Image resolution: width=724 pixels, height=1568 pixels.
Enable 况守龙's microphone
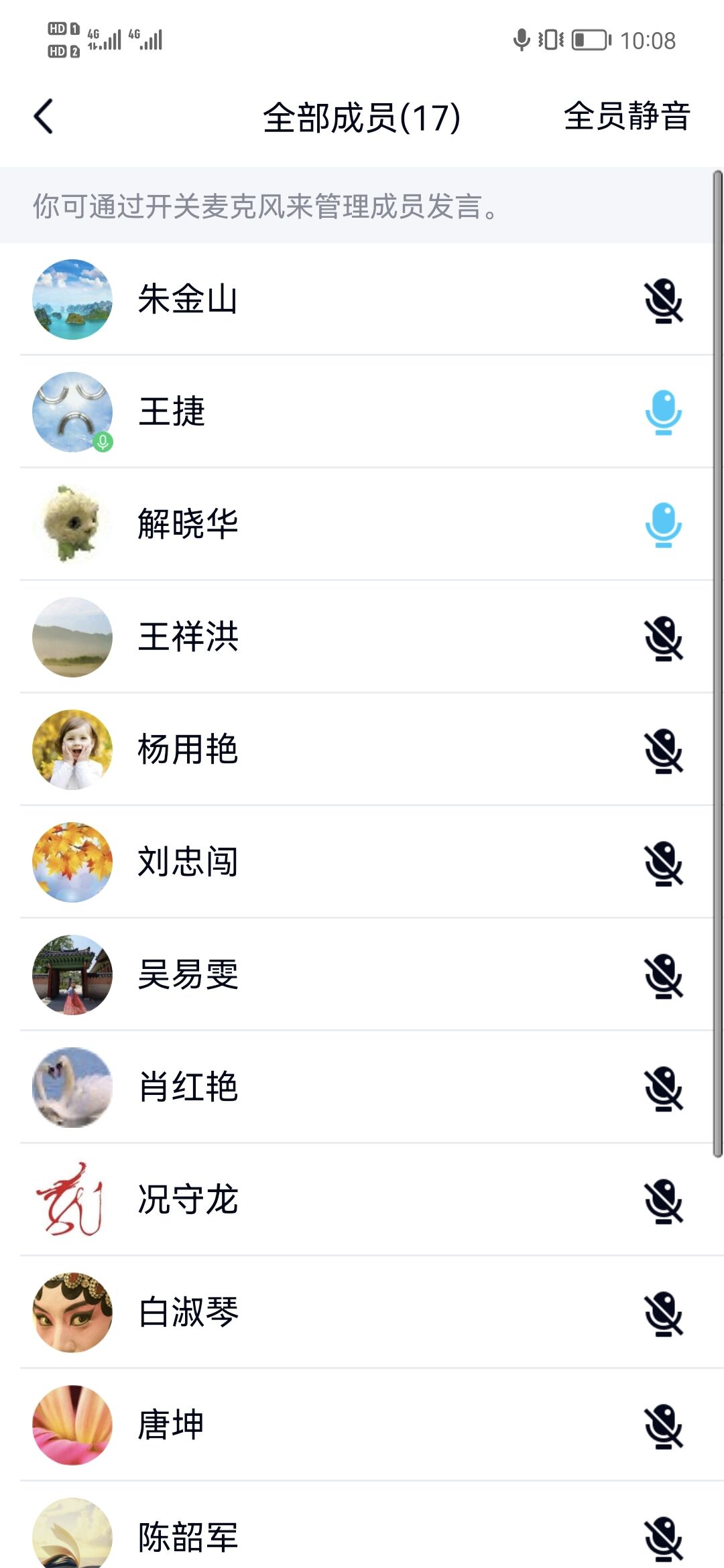click(663, 1201)
